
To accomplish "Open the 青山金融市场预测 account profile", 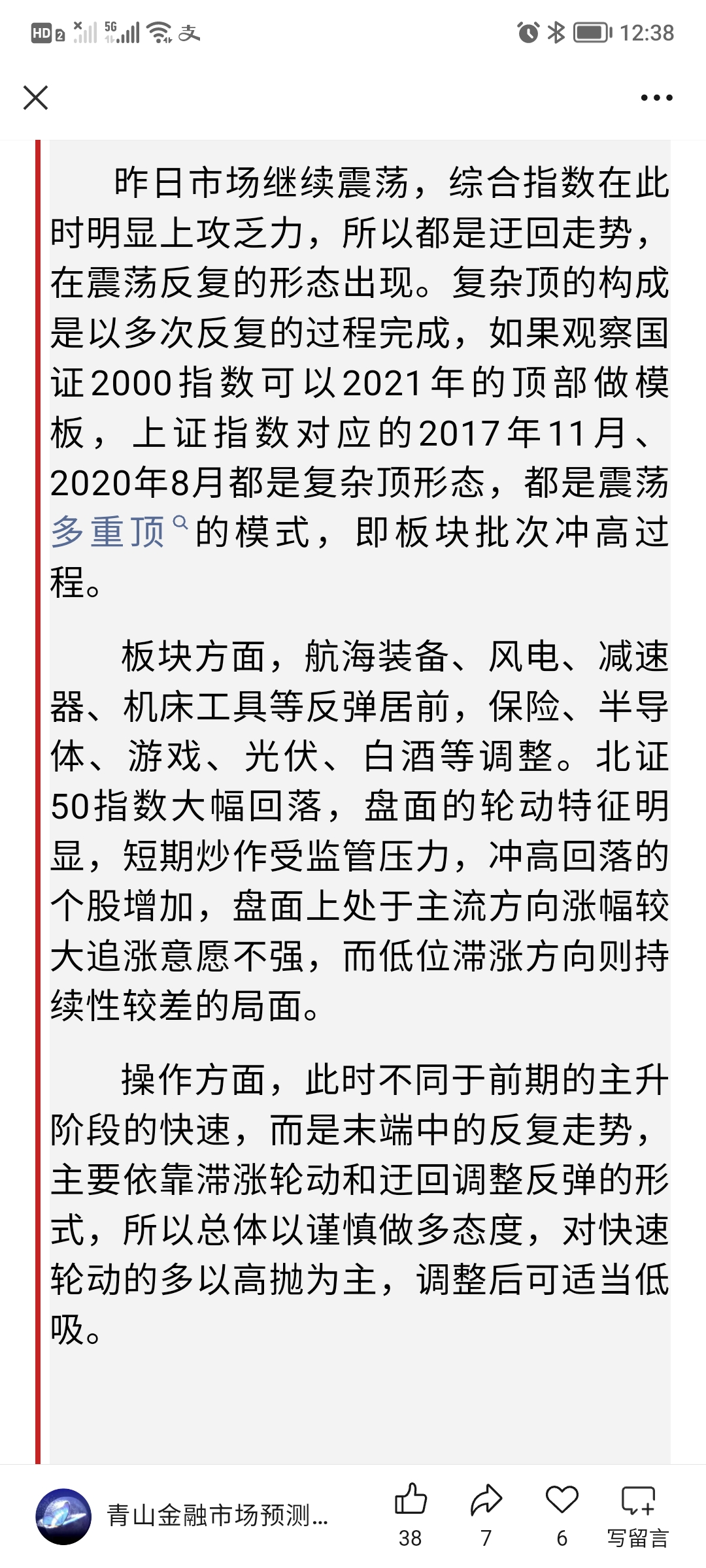I will click(182, 1516).
